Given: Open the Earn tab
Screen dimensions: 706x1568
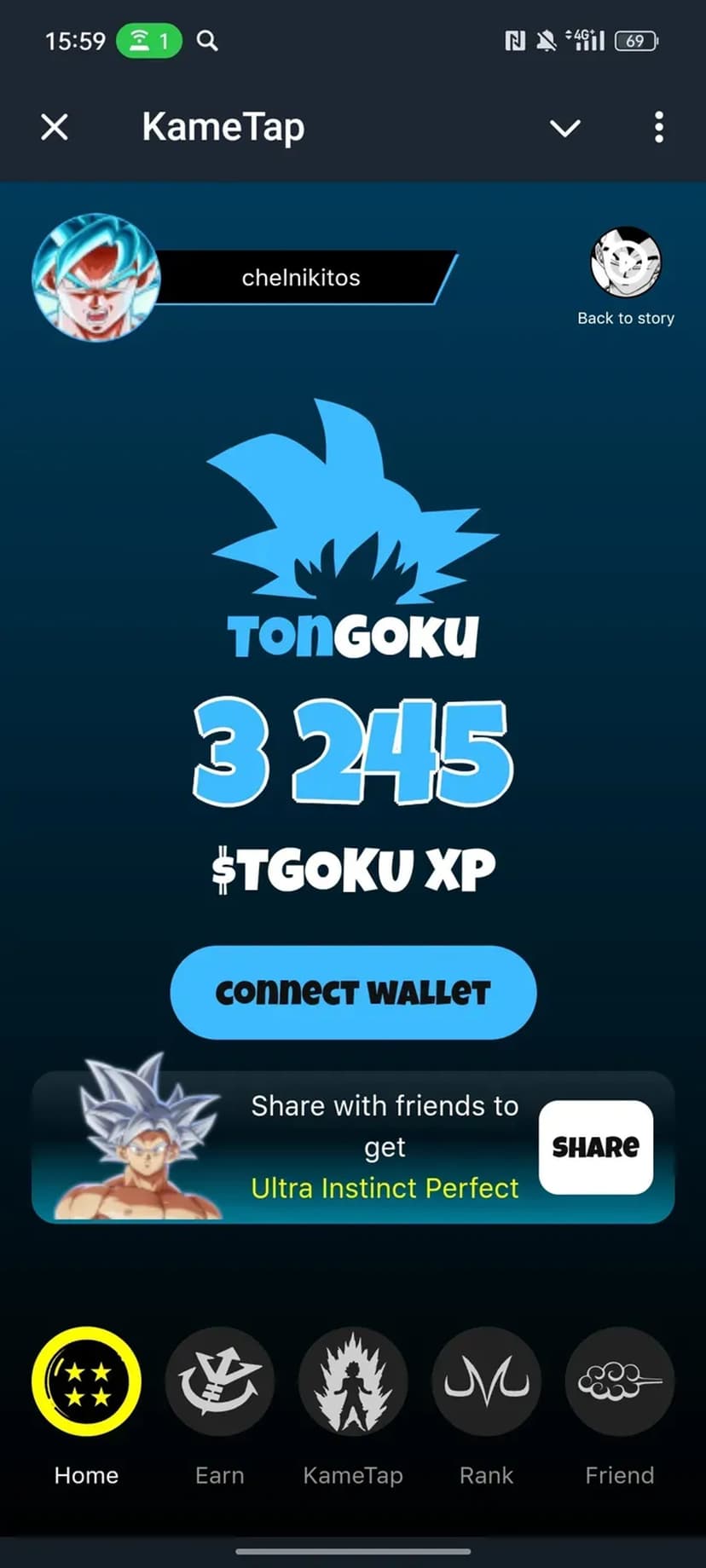Looking at the screenshot, I should [x=219, y=1382].
